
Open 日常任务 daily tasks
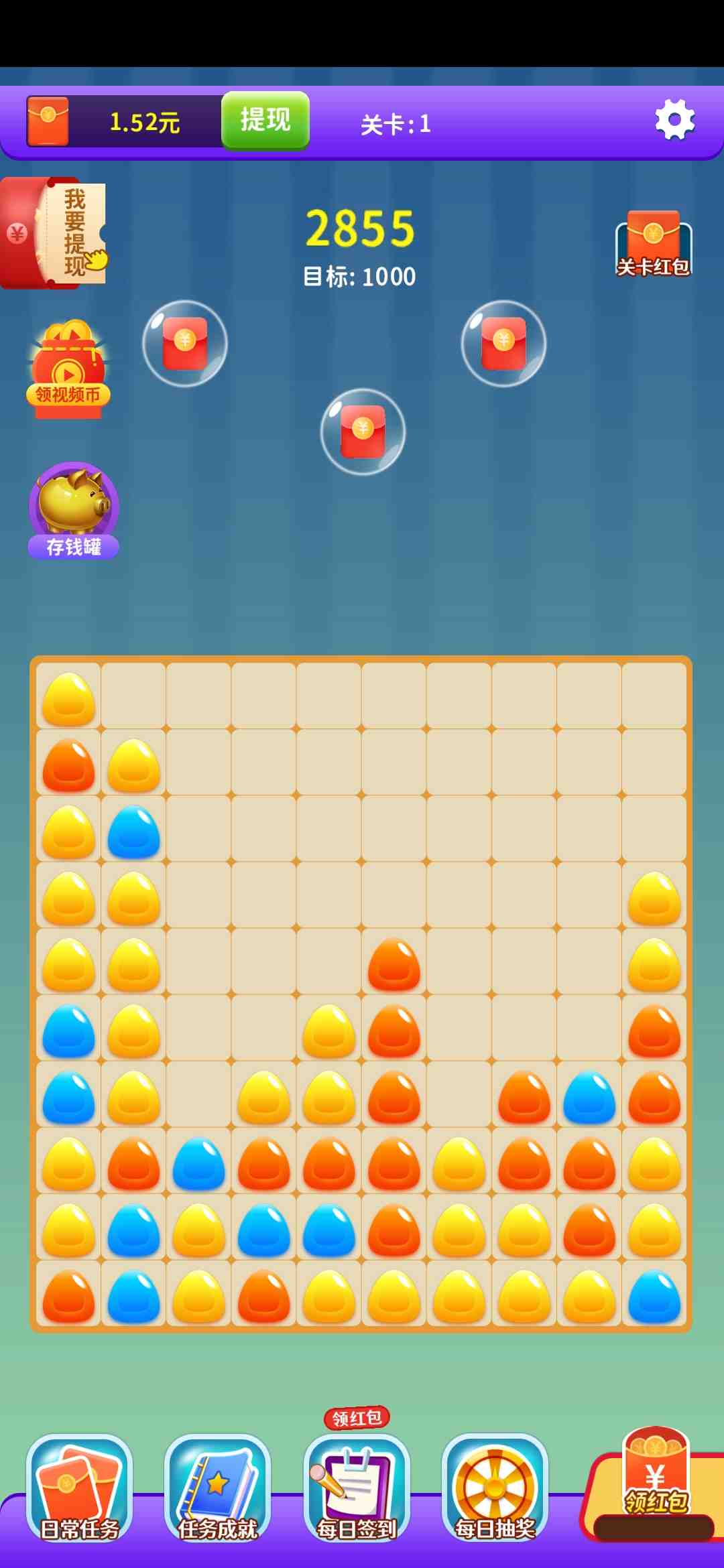point(79,1489)
